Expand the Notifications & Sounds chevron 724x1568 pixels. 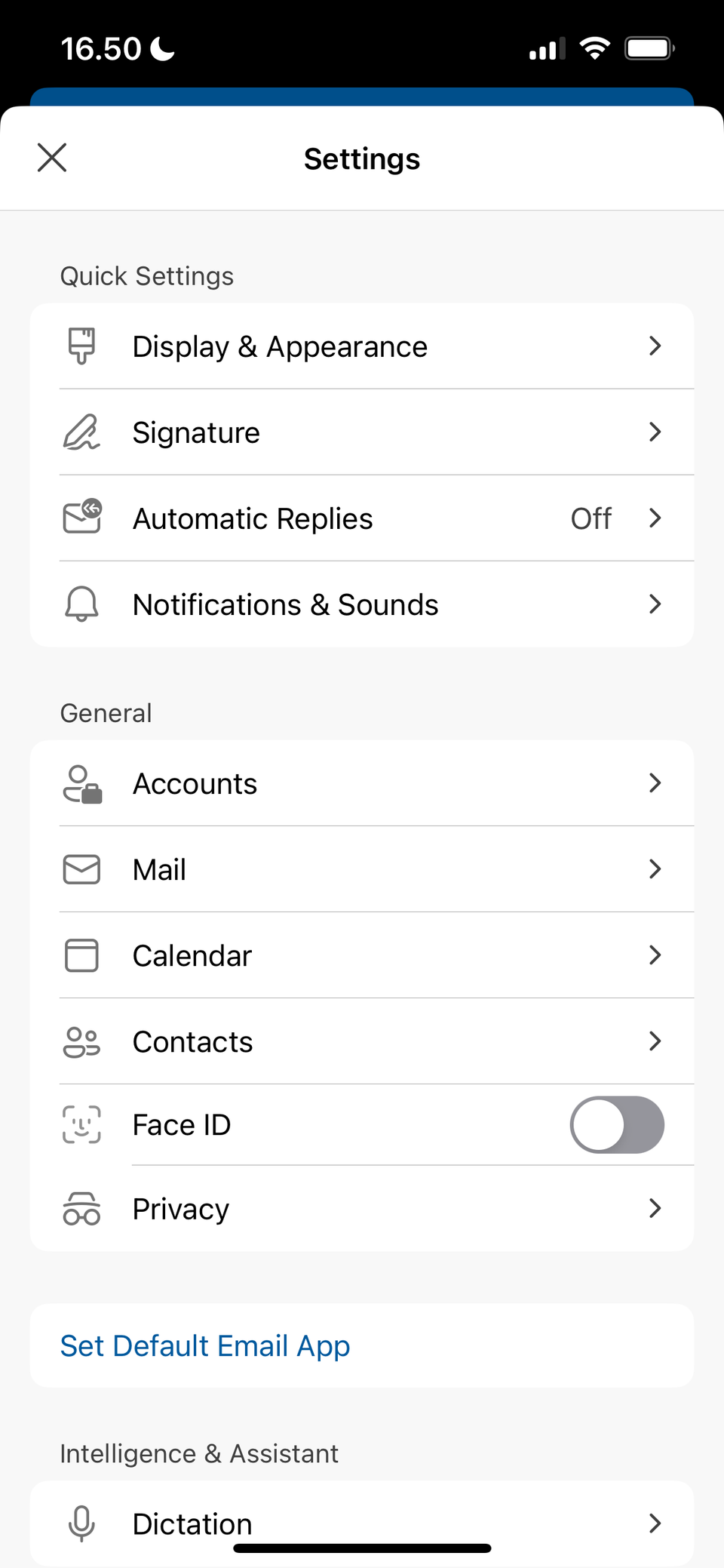pyautogui.click(x=655, y=604)
